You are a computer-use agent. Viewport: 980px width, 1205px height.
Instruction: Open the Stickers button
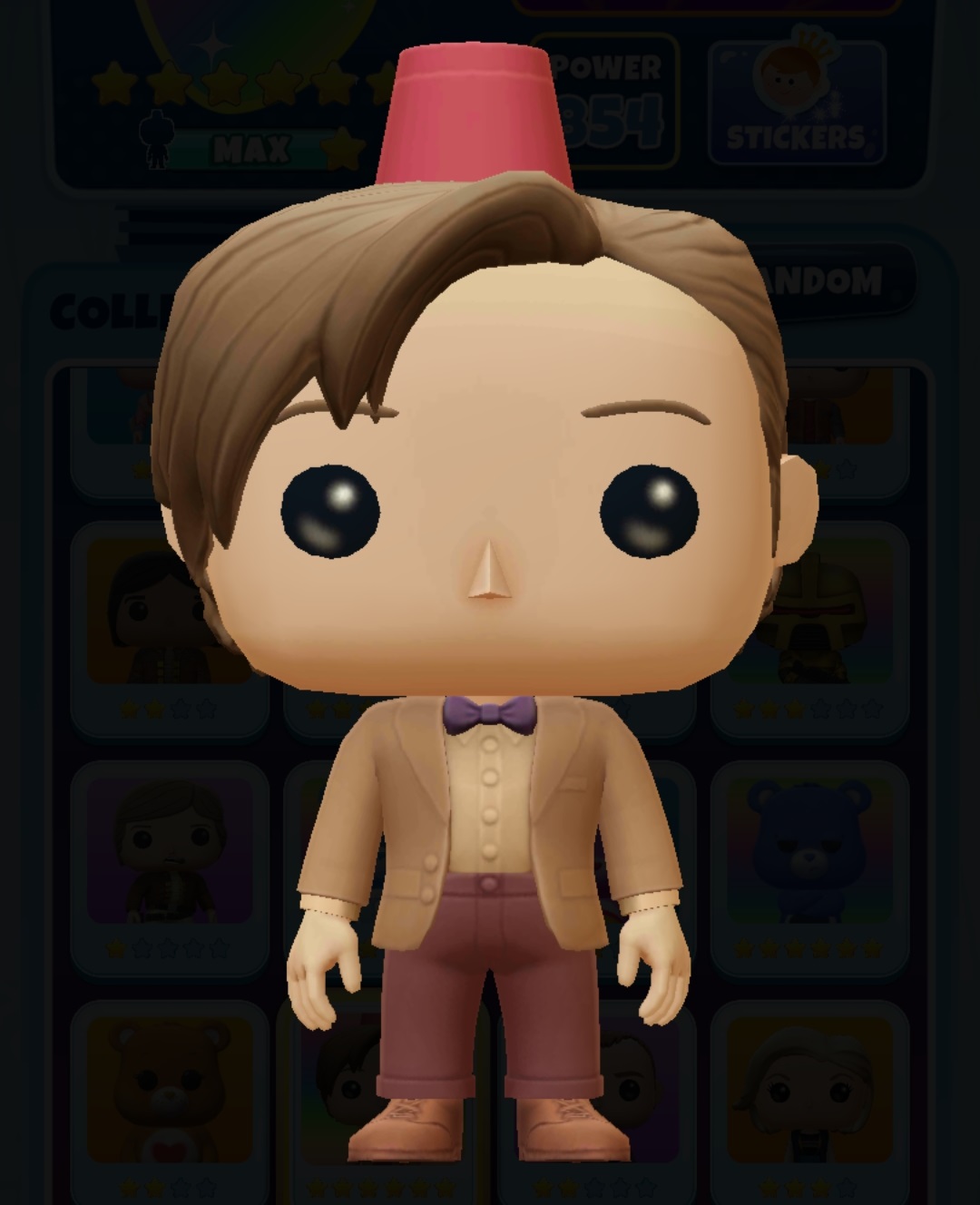pyautogui.click(x=797, y=103)
